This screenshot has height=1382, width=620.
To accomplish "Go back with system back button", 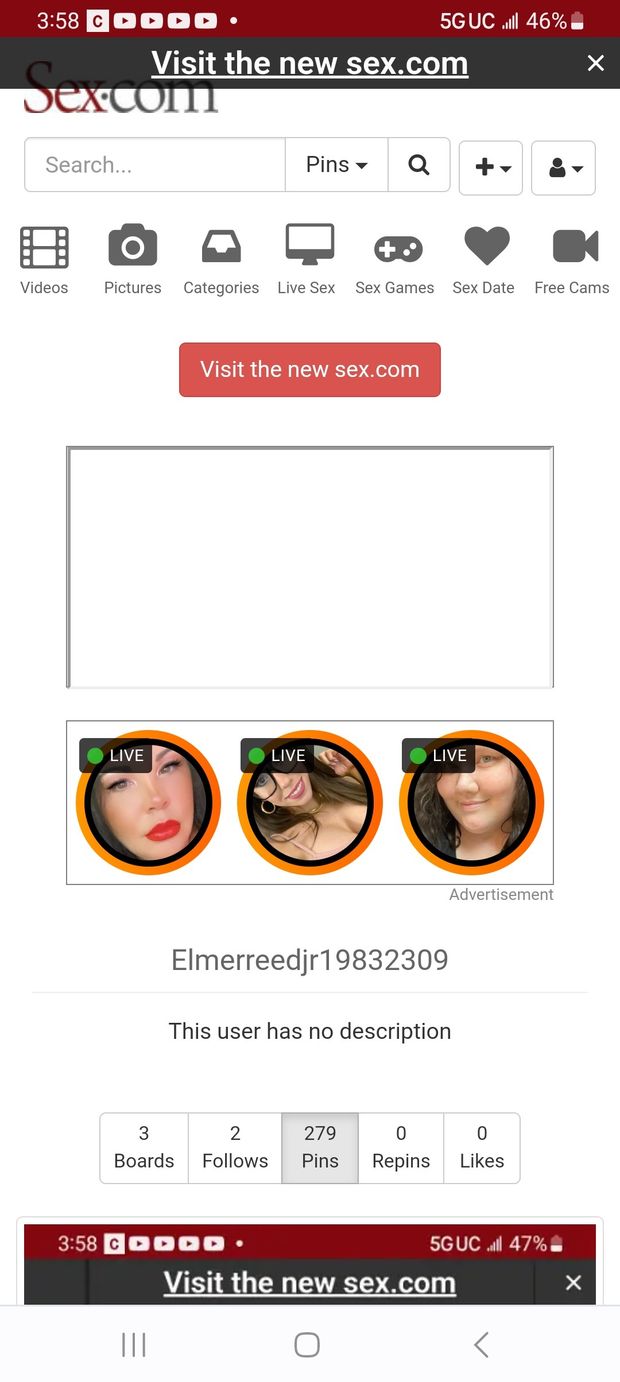I will [x=481, y=1345].
